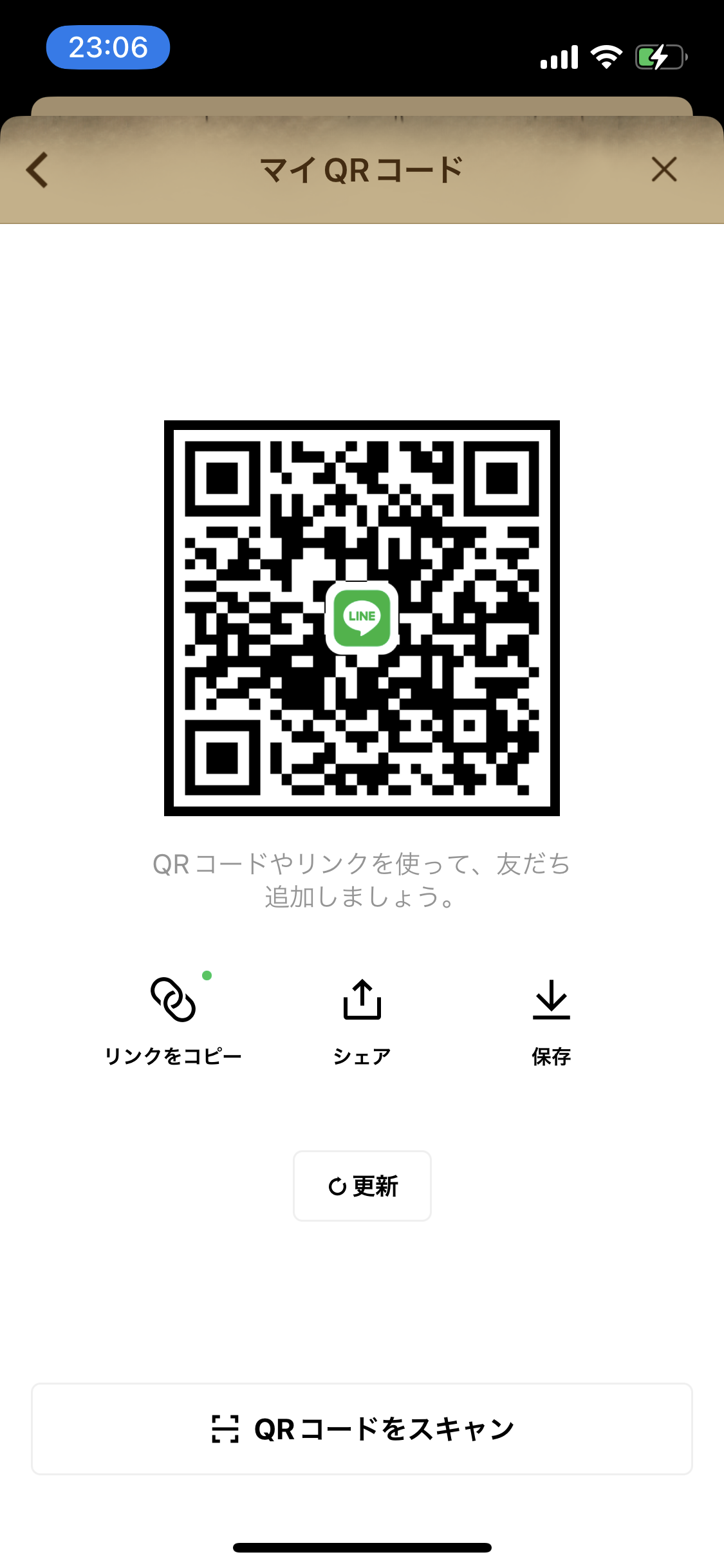Close the My QR code screen
Screen dimensions: 724x1568
(664, 170)
